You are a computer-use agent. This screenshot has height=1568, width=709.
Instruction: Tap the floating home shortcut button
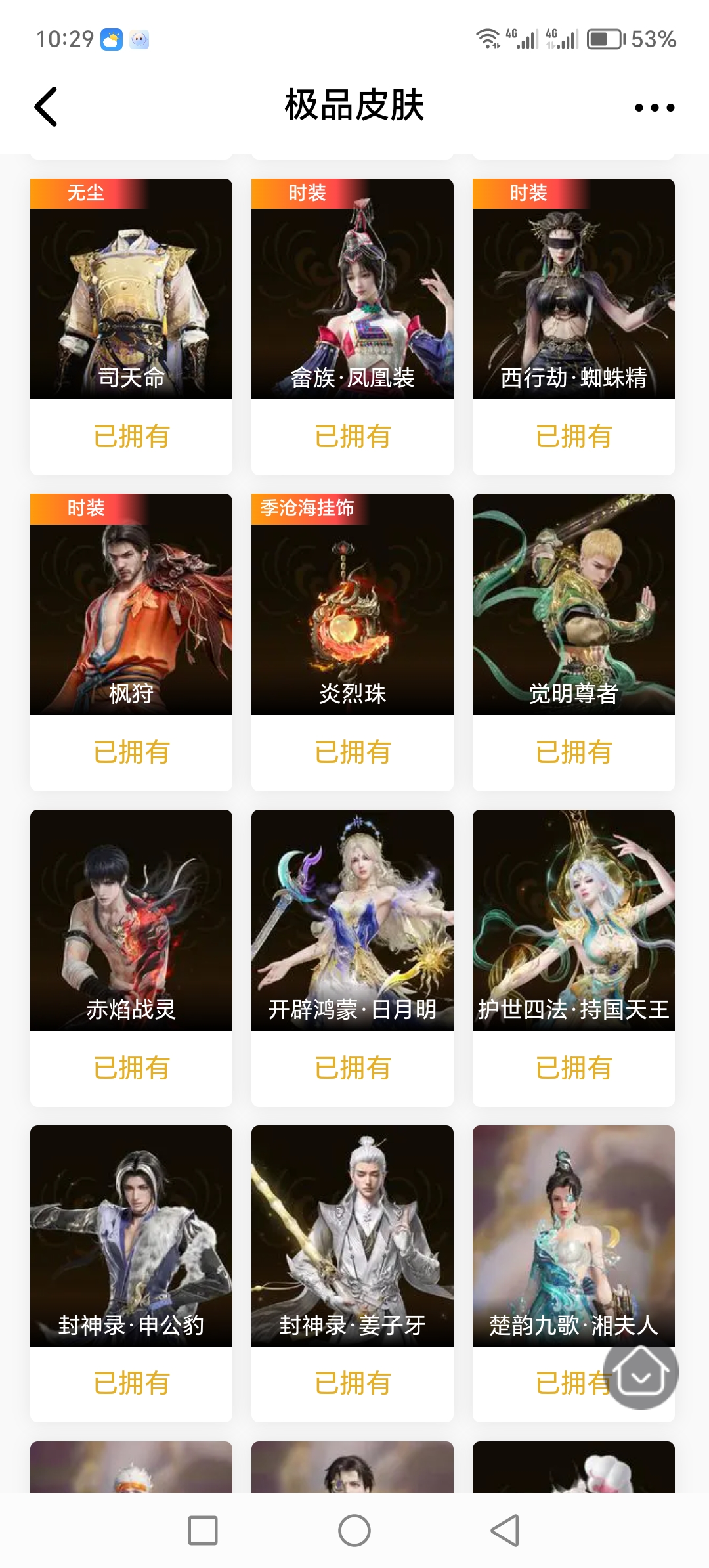[641, 1372]
